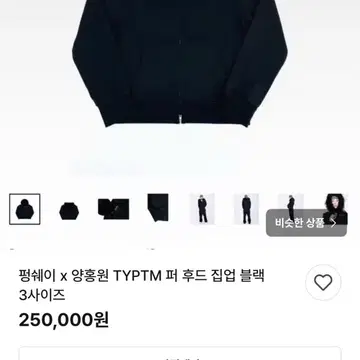Open 비슷한 상품 similar products
This screenshot has width=360, height=360.
[x=306, y=223]
